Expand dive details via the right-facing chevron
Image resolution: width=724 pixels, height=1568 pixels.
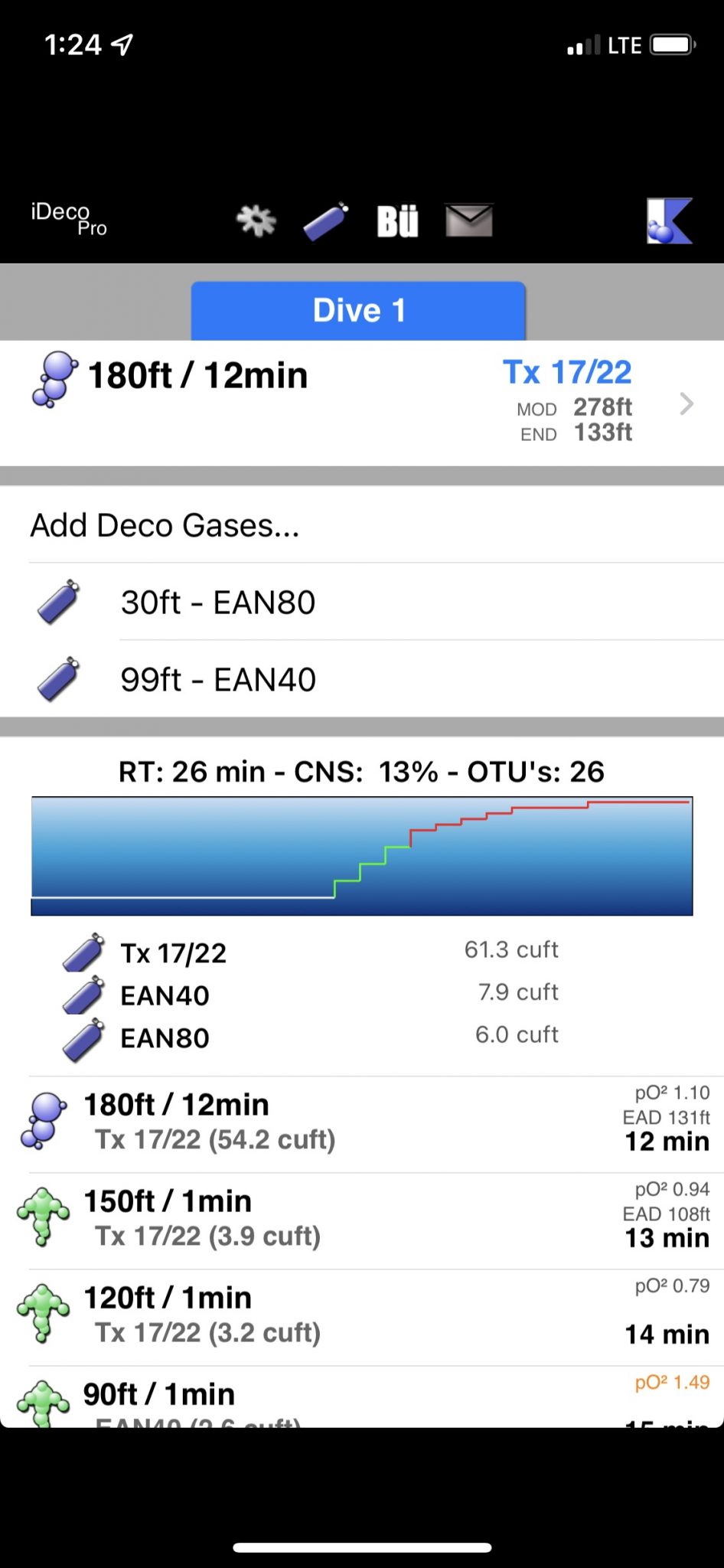pos(686,403)
